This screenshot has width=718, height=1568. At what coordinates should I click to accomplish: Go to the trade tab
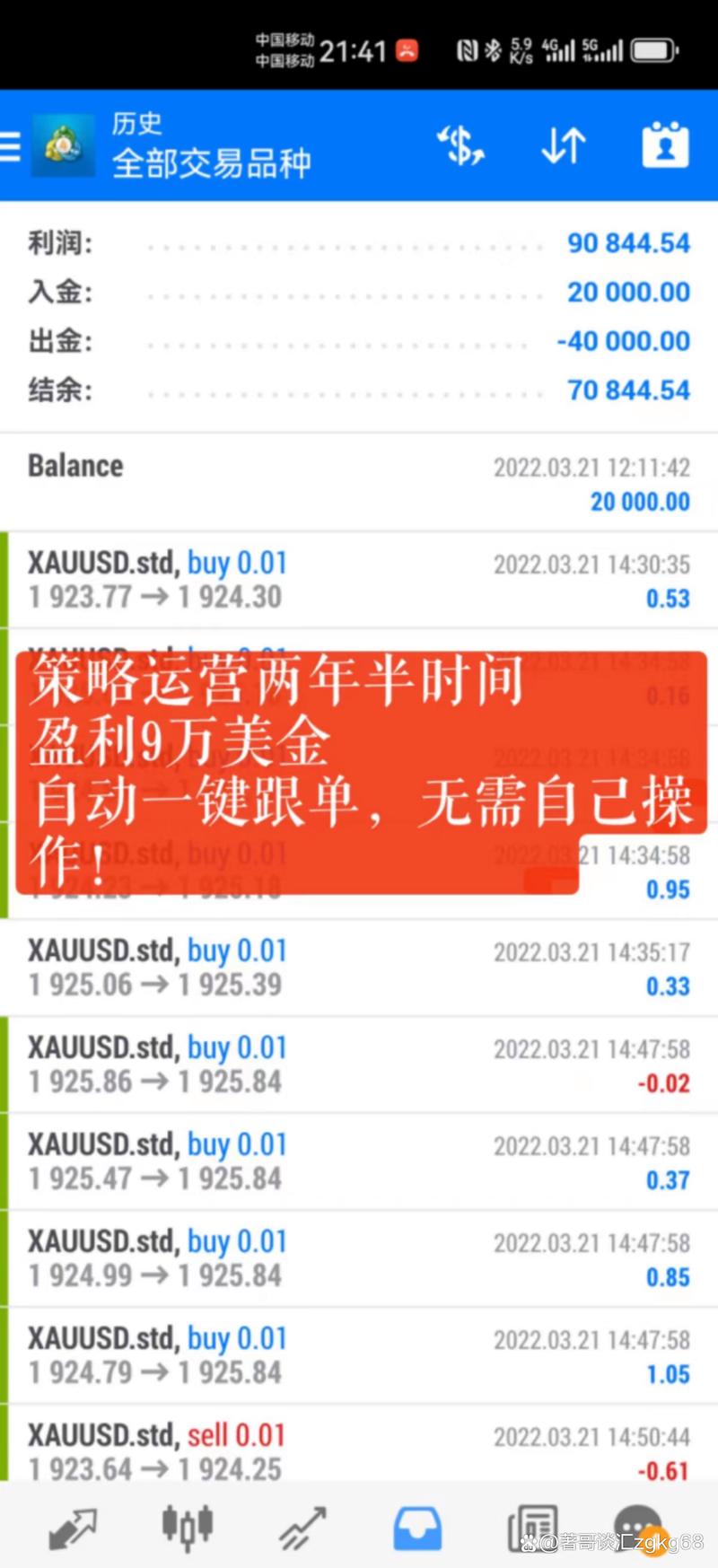click(x=302, y=1529)
